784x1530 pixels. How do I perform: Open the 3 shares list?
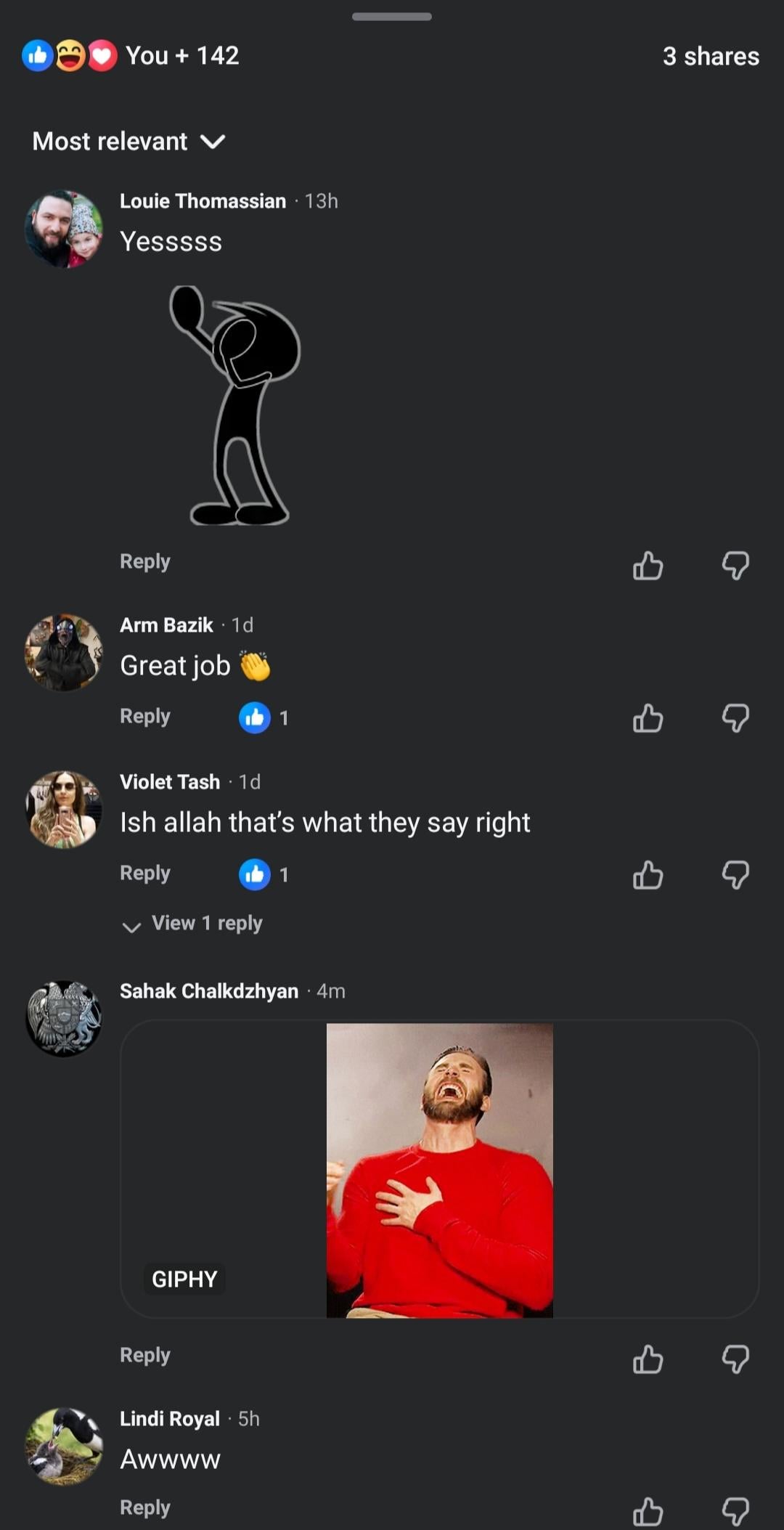(710, 56)
